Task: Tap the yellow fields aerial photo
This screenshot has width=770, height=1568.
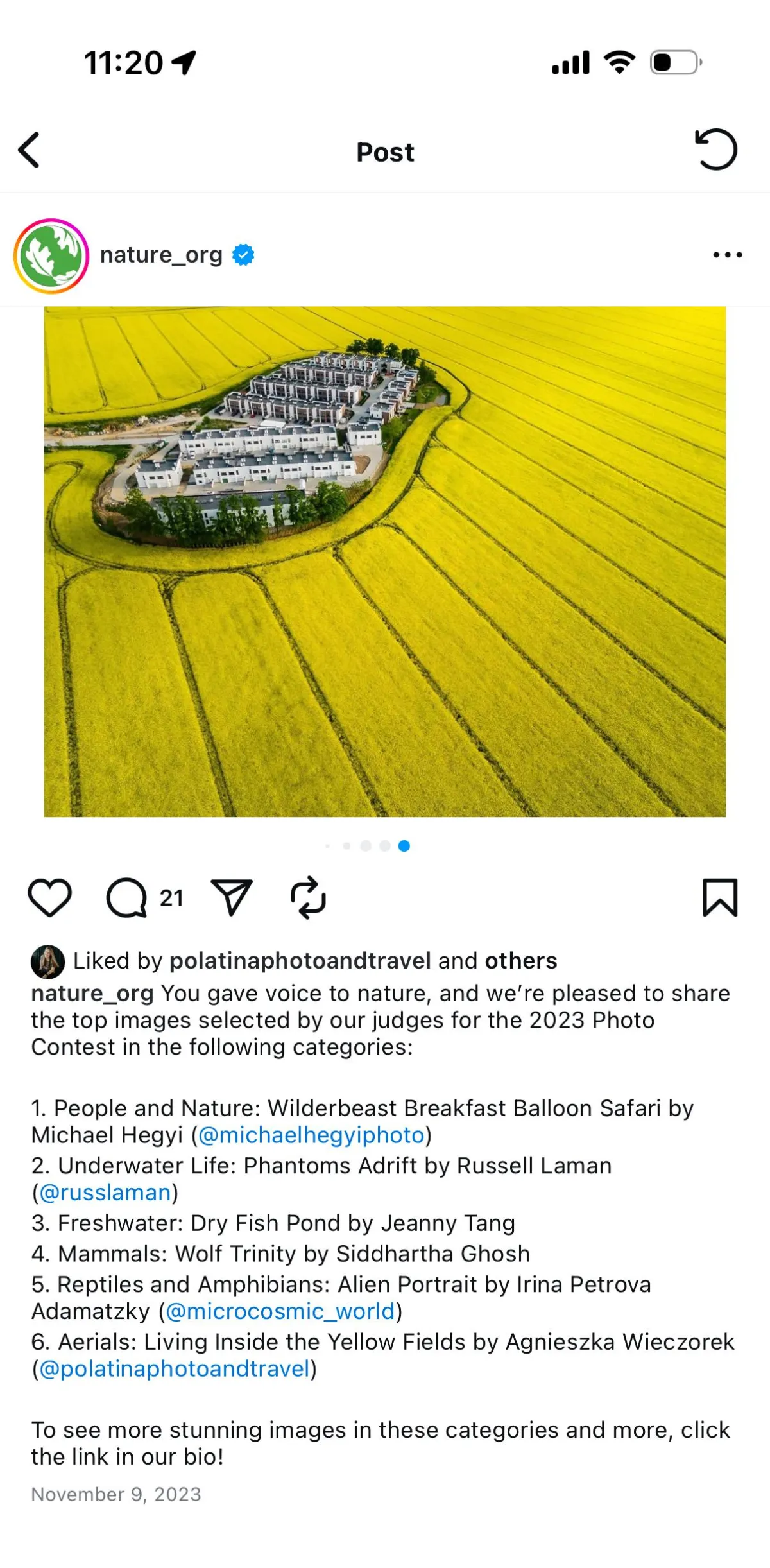Action: 385,562
